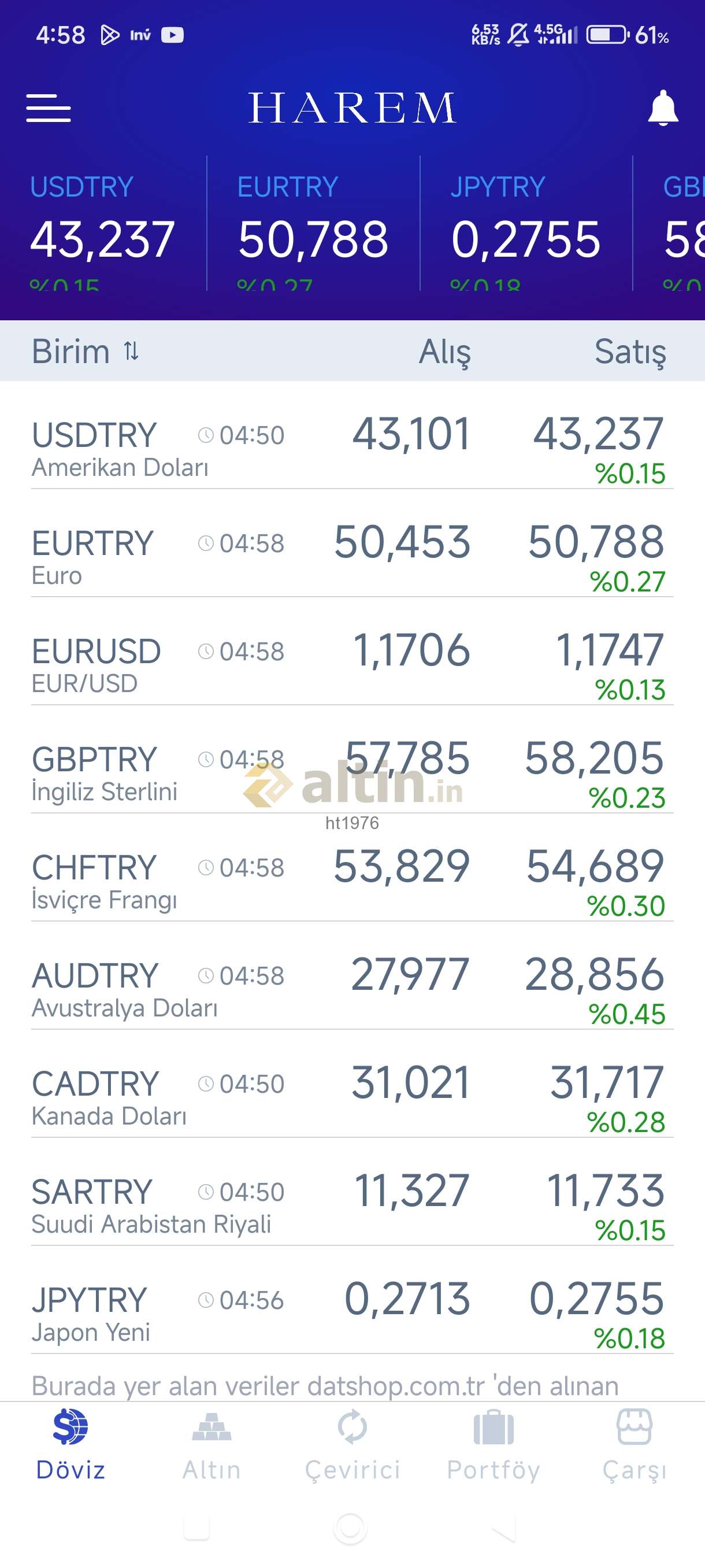Open the CHFTRY İsviçre Frangı row
The height and width of the screenshot is (1568, 705).
(352, 881)
